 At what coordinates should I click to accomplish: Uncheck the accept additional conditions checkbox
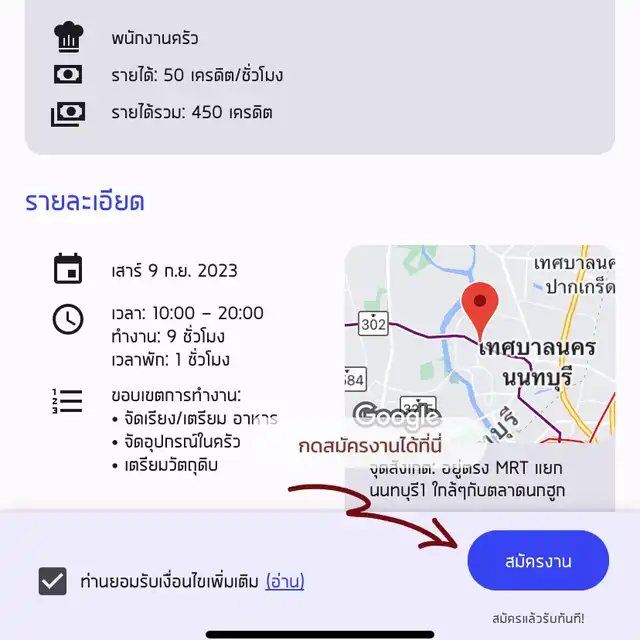pyautogui.click(x=52, y=581)
